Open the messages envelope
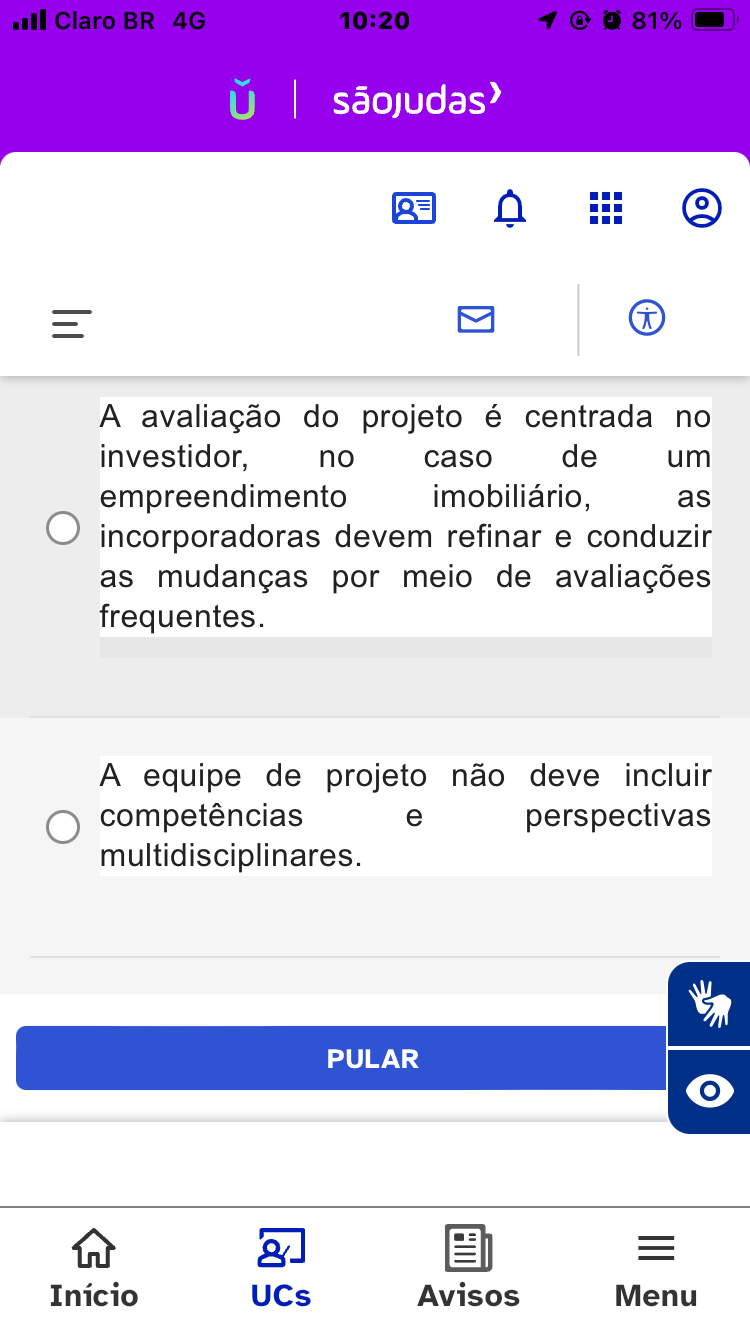The image size is (750, 1334). [476, 319]
